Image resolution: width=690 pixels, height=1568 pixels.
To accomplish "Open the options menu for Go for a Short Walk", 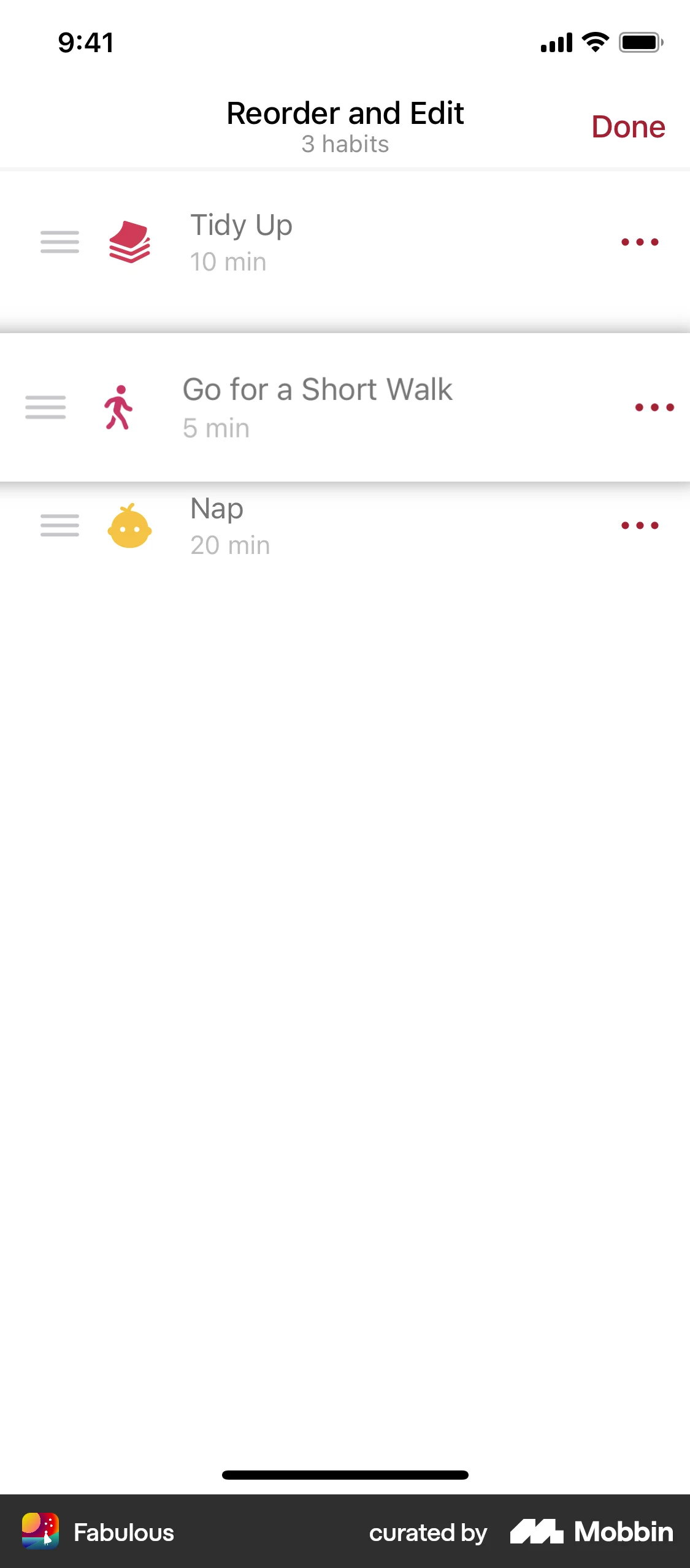I will click(653, 407).
